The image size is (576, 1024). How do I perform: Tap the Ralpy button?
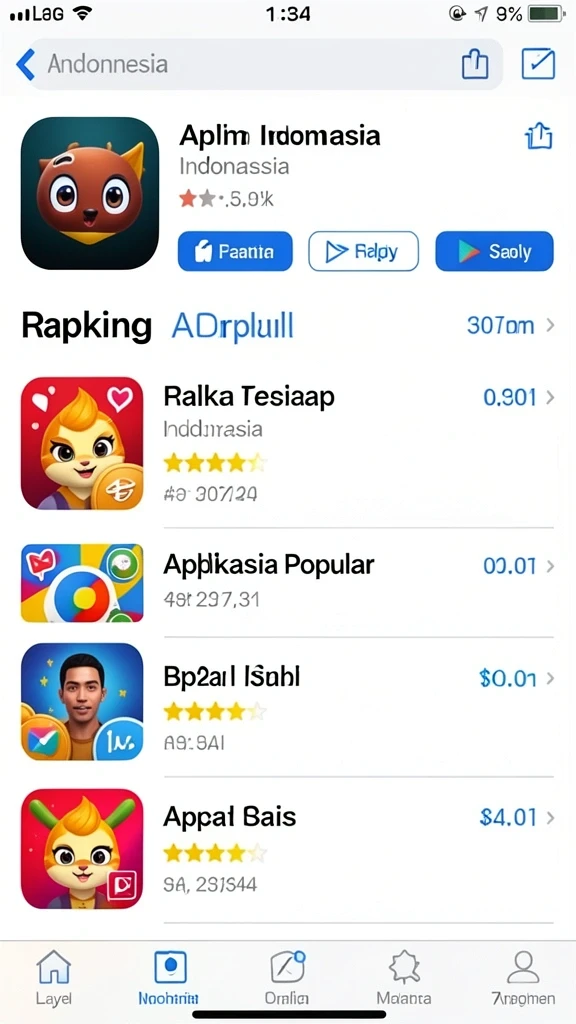pos(363,251)
